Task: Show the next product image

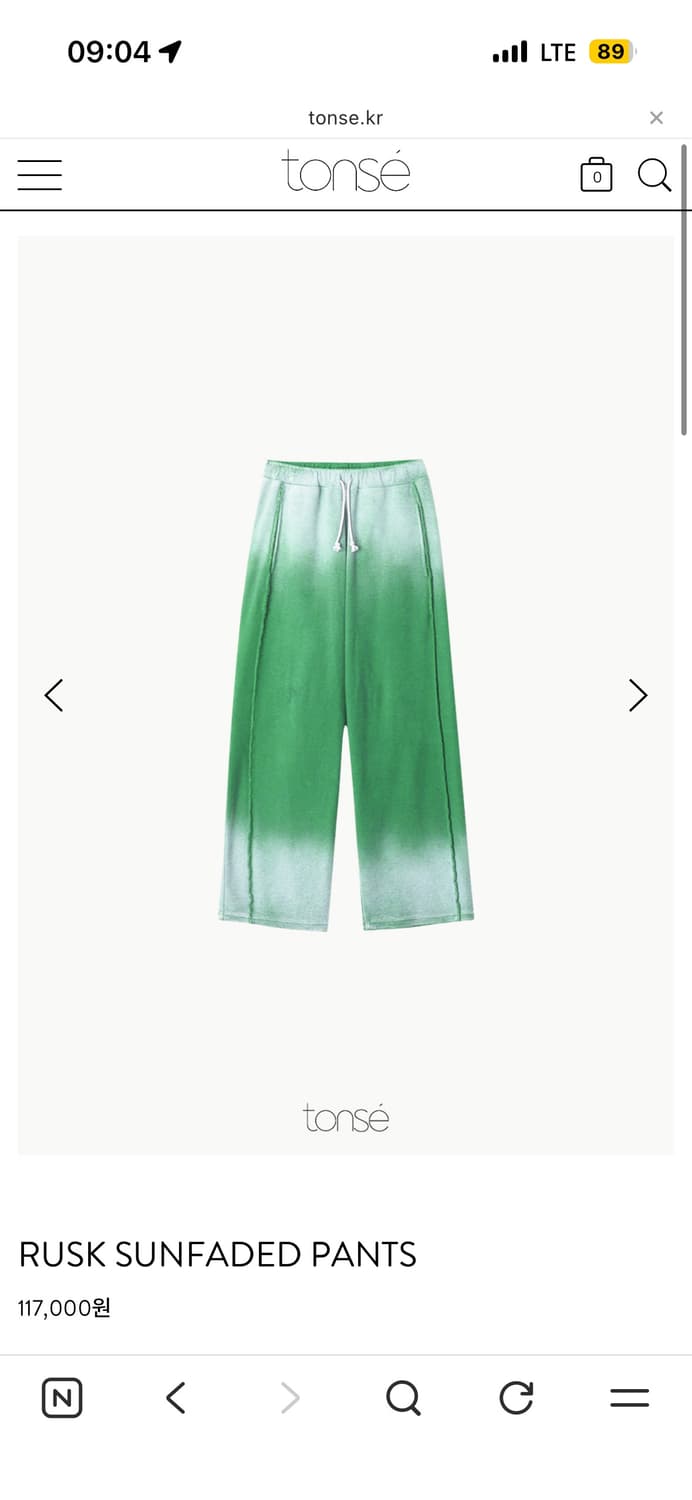Action: pyautogui.click(x=638, y=695)
